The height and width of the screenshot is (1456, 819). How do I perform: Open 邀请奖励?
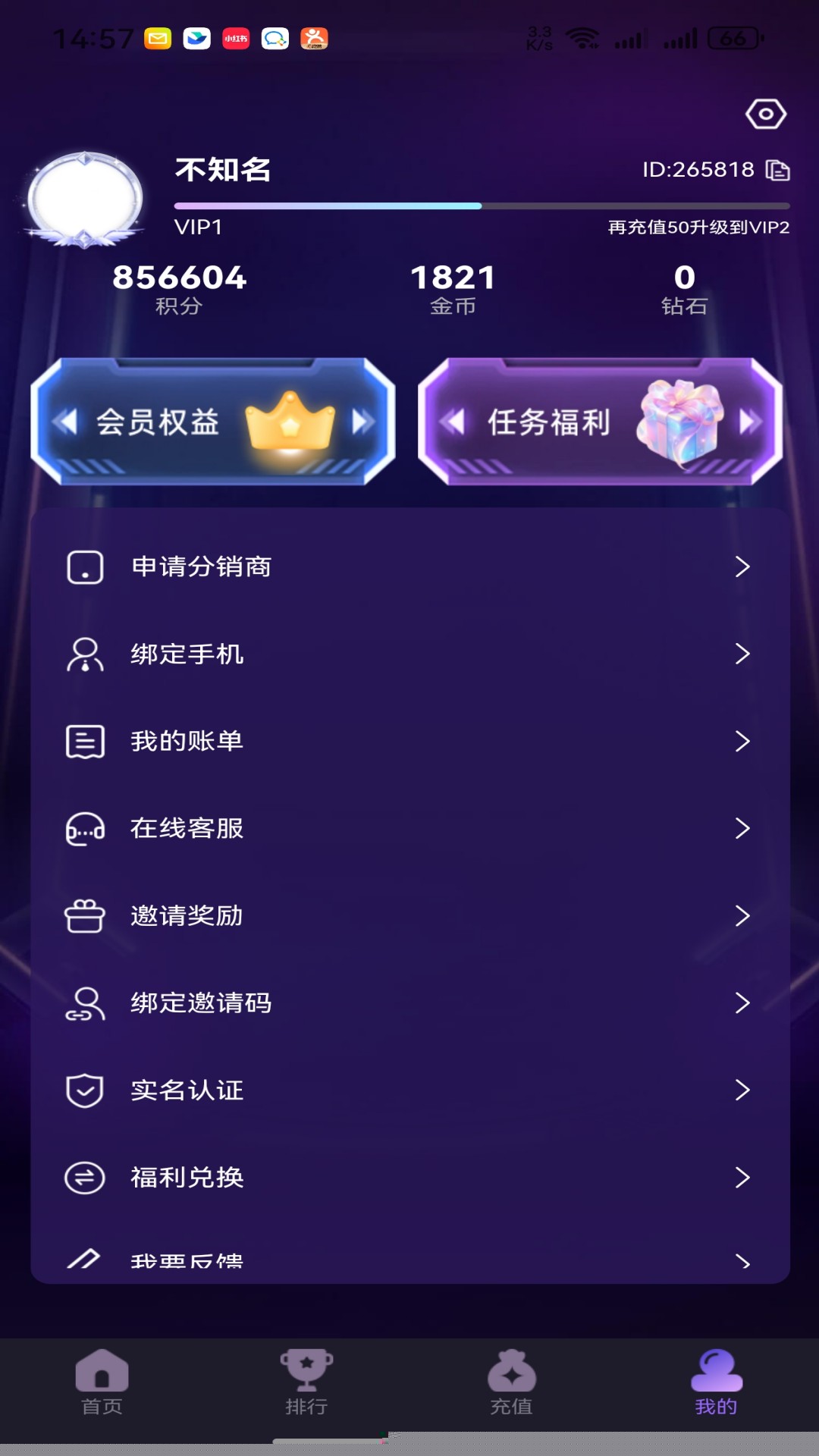tap(409, 915)
